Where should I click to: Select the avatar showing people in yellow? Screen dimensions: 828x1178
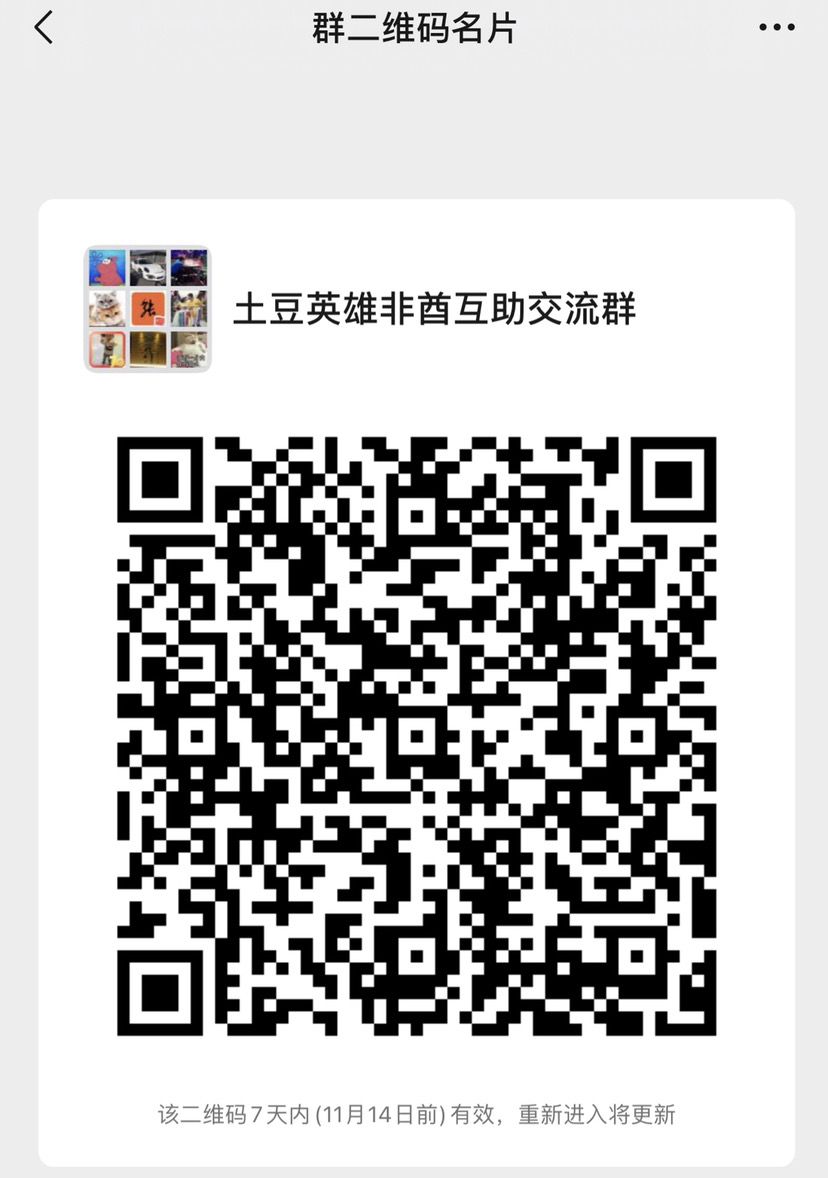point(188,308)
